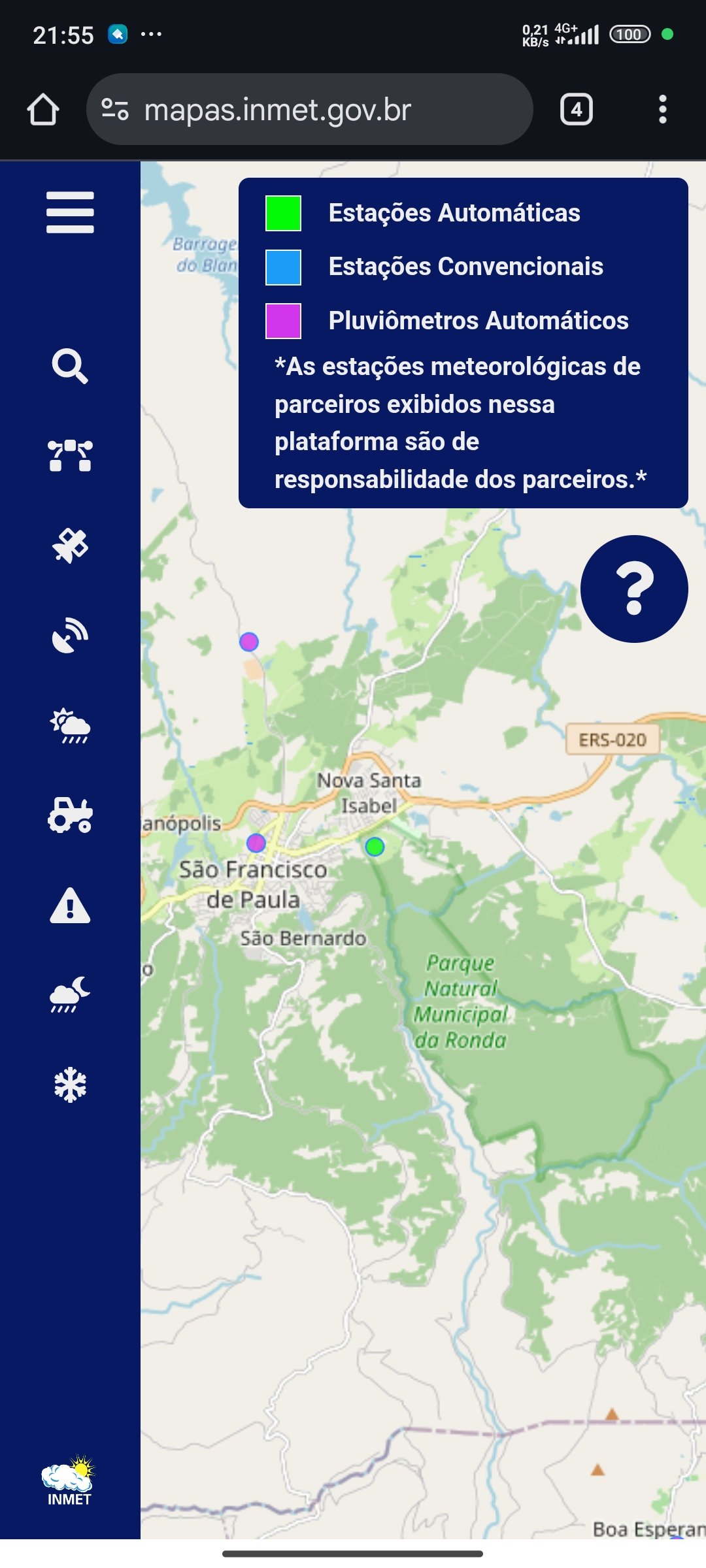This screenshot has width=706, height=1568.
Task: Open the stations network icon
Action: [70, 455]
